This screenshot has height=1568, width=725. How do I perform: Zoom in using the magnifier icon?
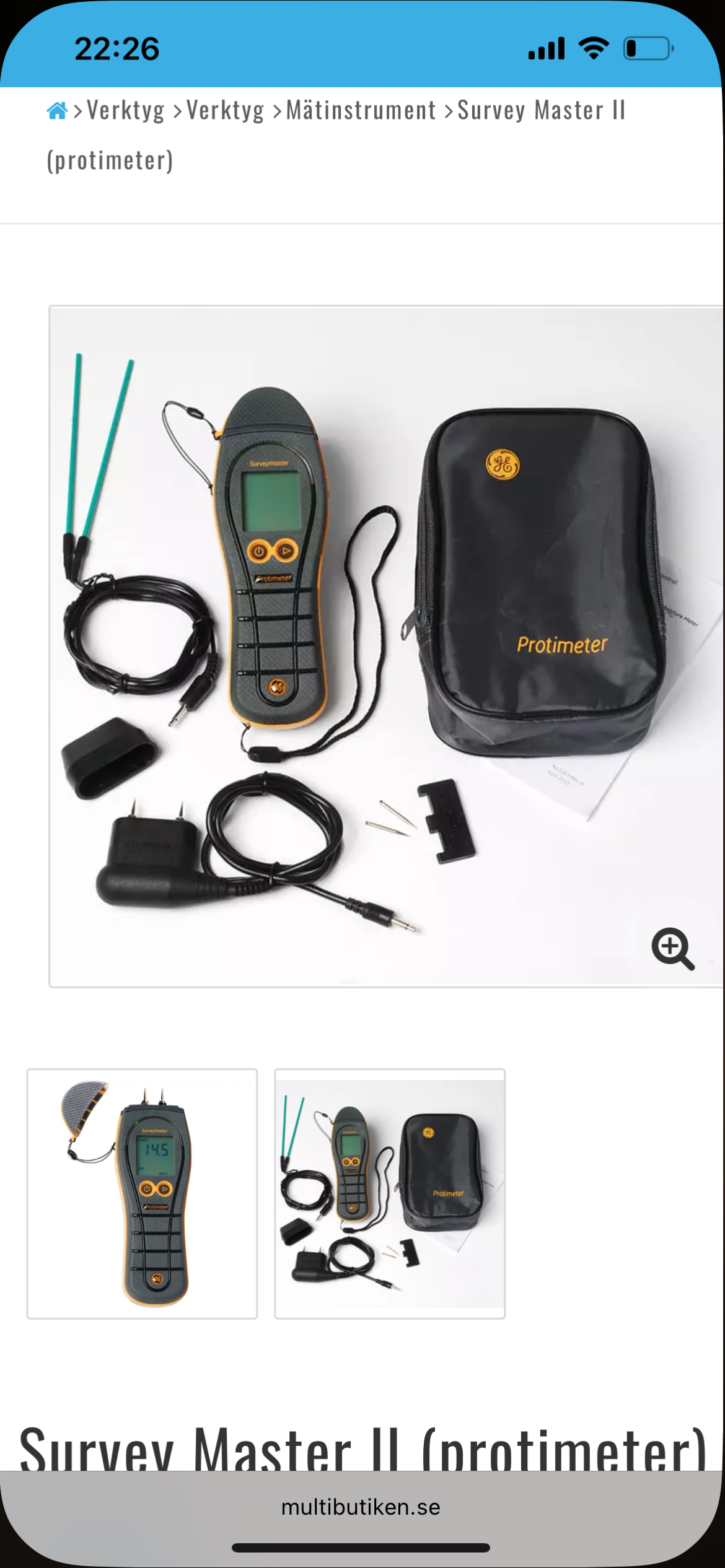[x=672, y=948]
